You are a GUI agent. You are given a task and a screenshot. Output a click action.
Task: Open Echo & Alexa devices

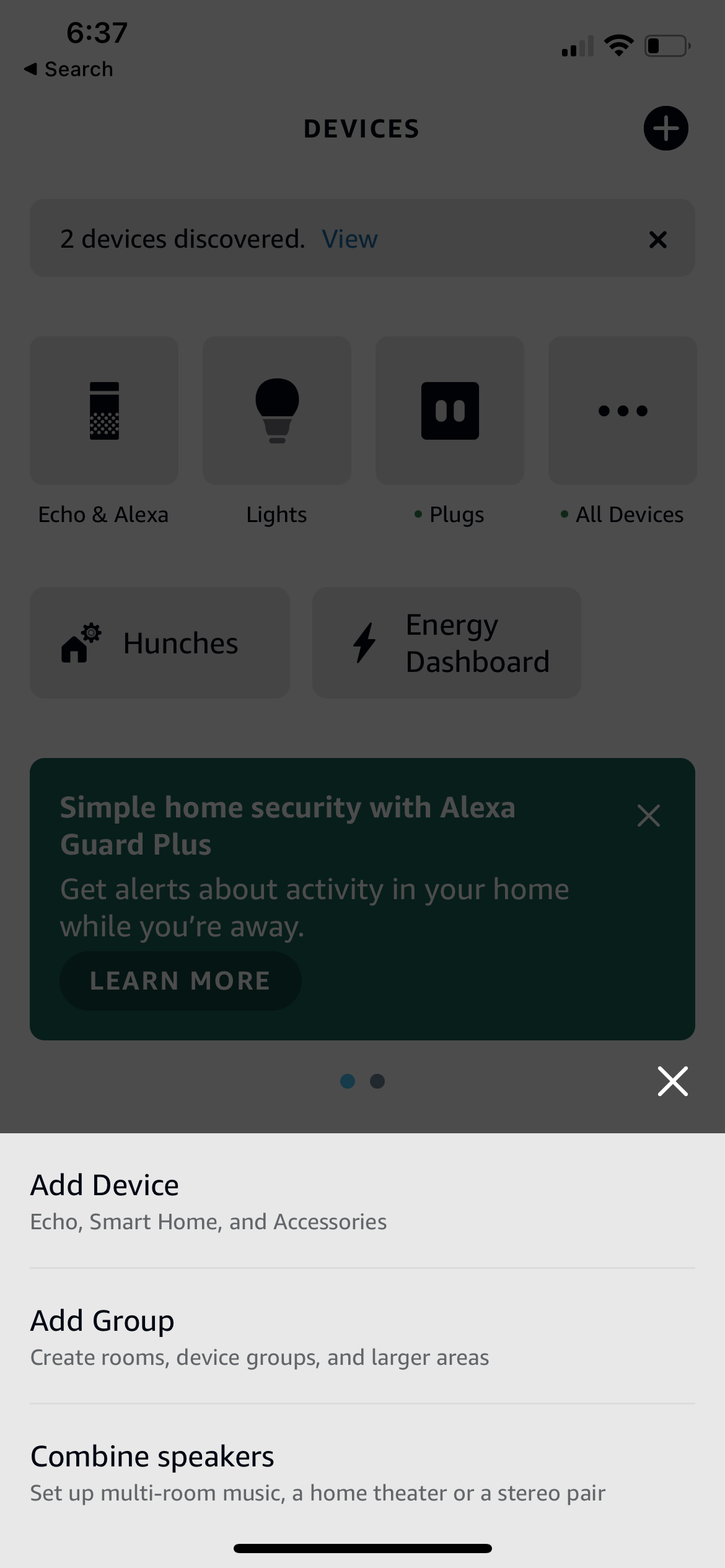tap(104, 411)
